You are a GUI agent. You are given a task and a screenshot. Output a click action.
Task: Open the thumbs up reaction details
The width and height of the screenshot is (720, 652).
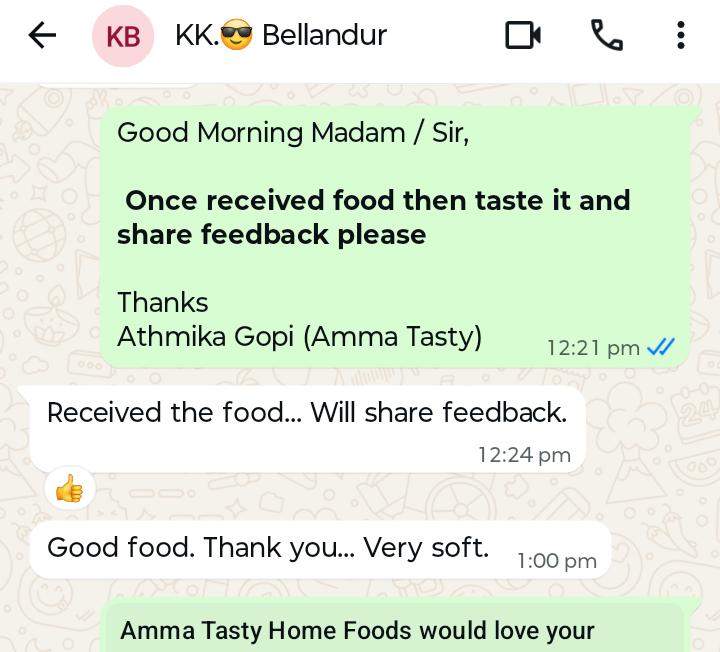(x=70, y=488)
